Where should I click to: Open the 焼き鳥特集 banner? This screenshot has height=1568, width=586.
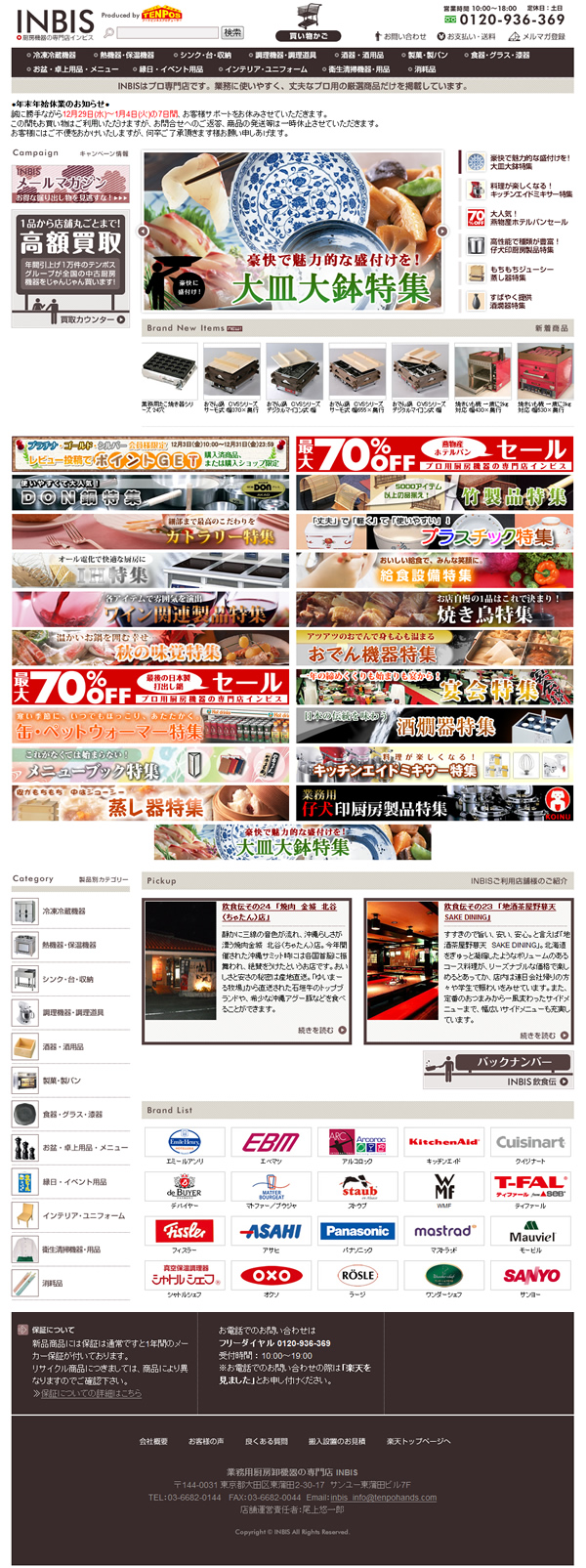point(435,611)
